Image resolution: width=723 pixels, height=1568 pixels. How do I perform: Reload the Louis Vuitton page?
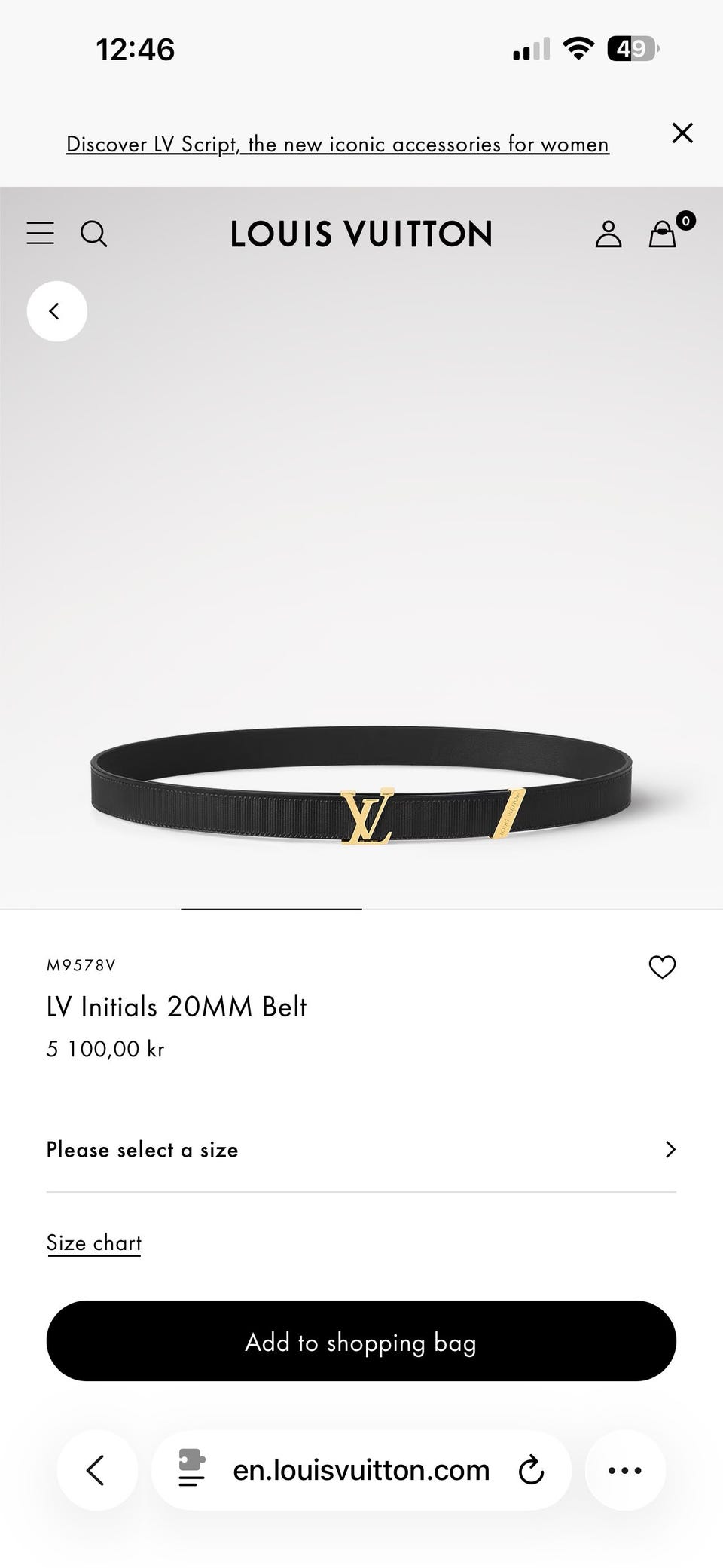[x=531, y=1470]
